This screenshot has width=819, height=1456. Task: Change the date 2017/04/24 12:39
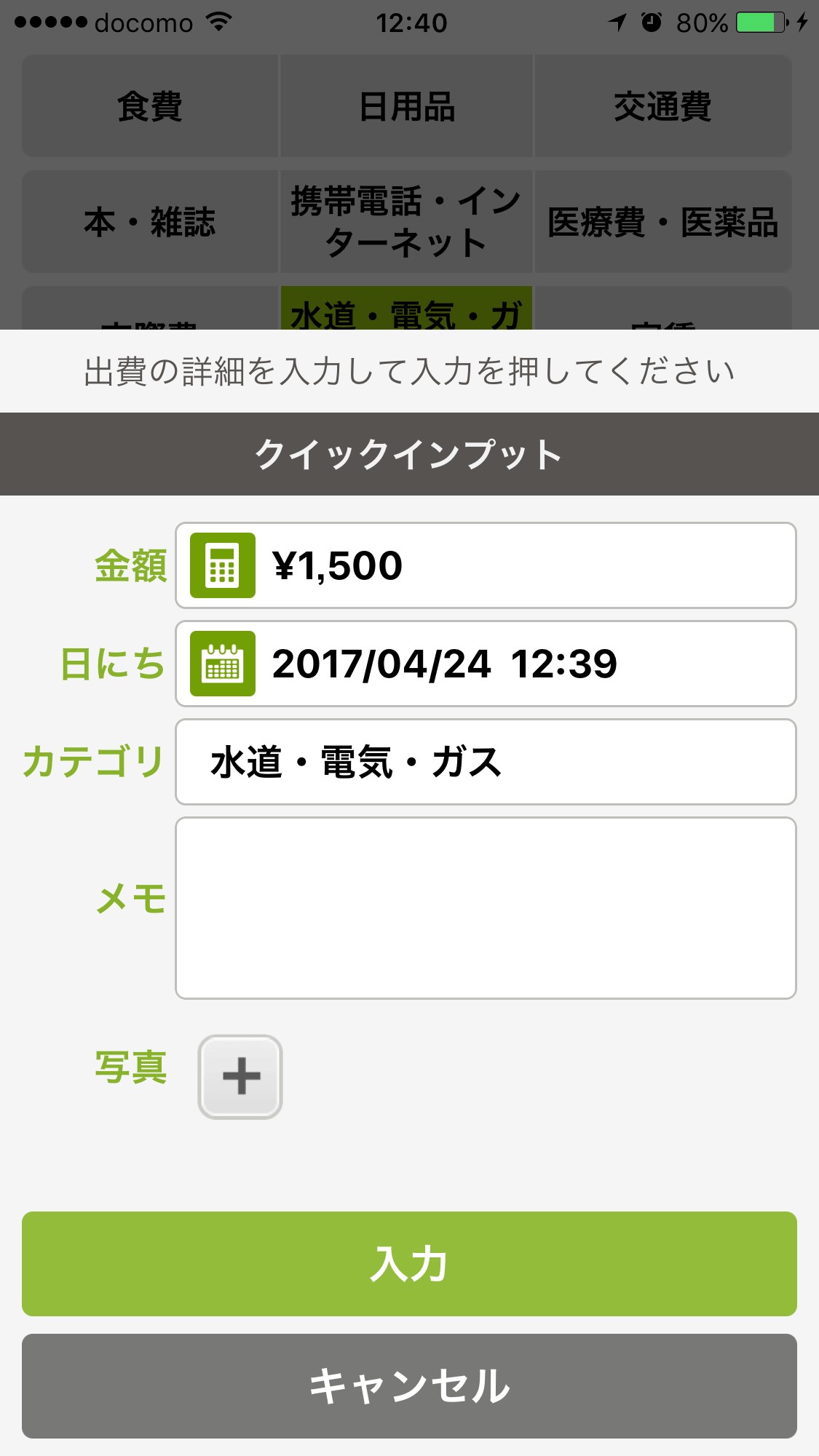coord(524,664)
